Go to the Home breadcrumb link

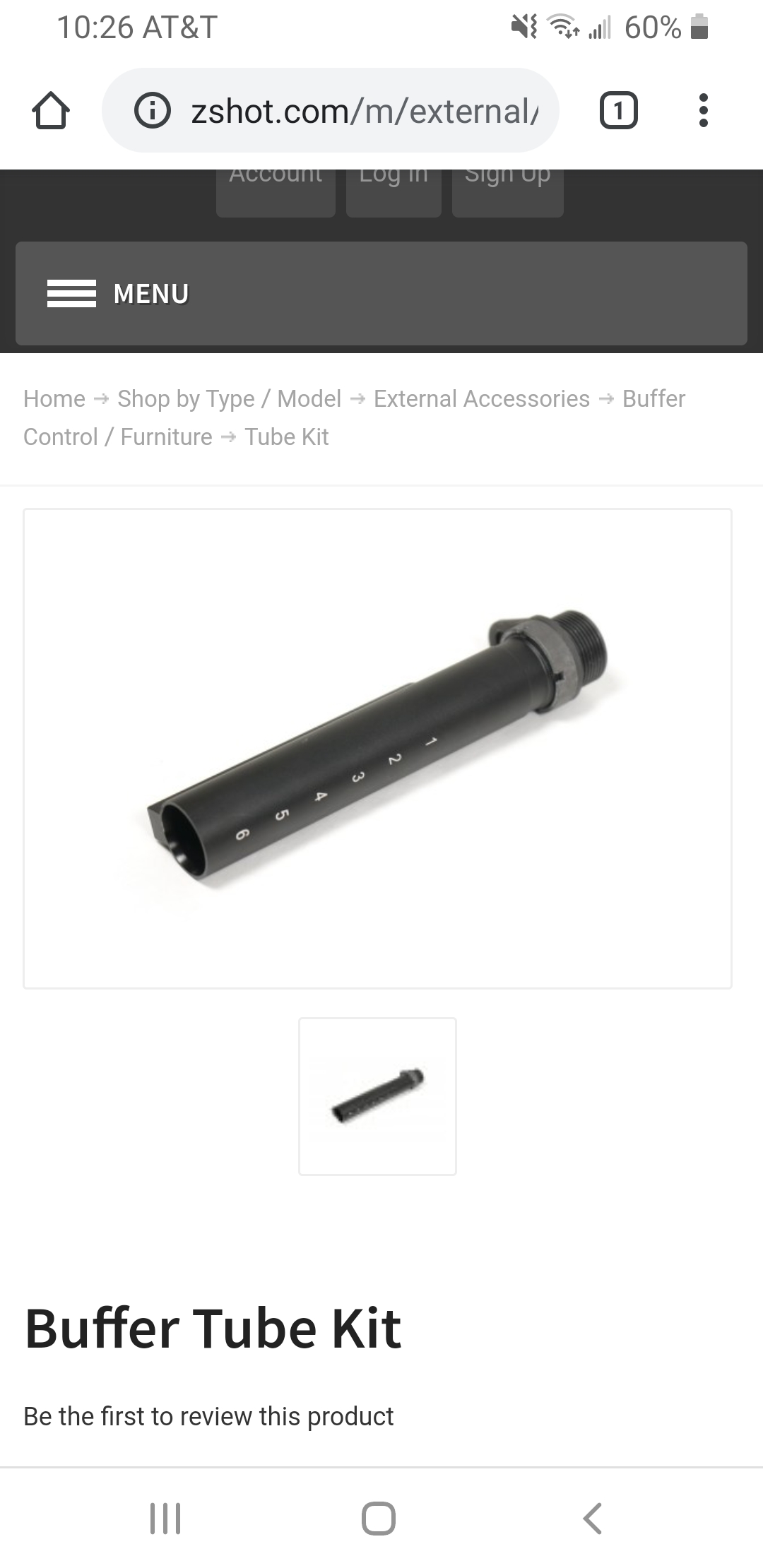(54, 398)
